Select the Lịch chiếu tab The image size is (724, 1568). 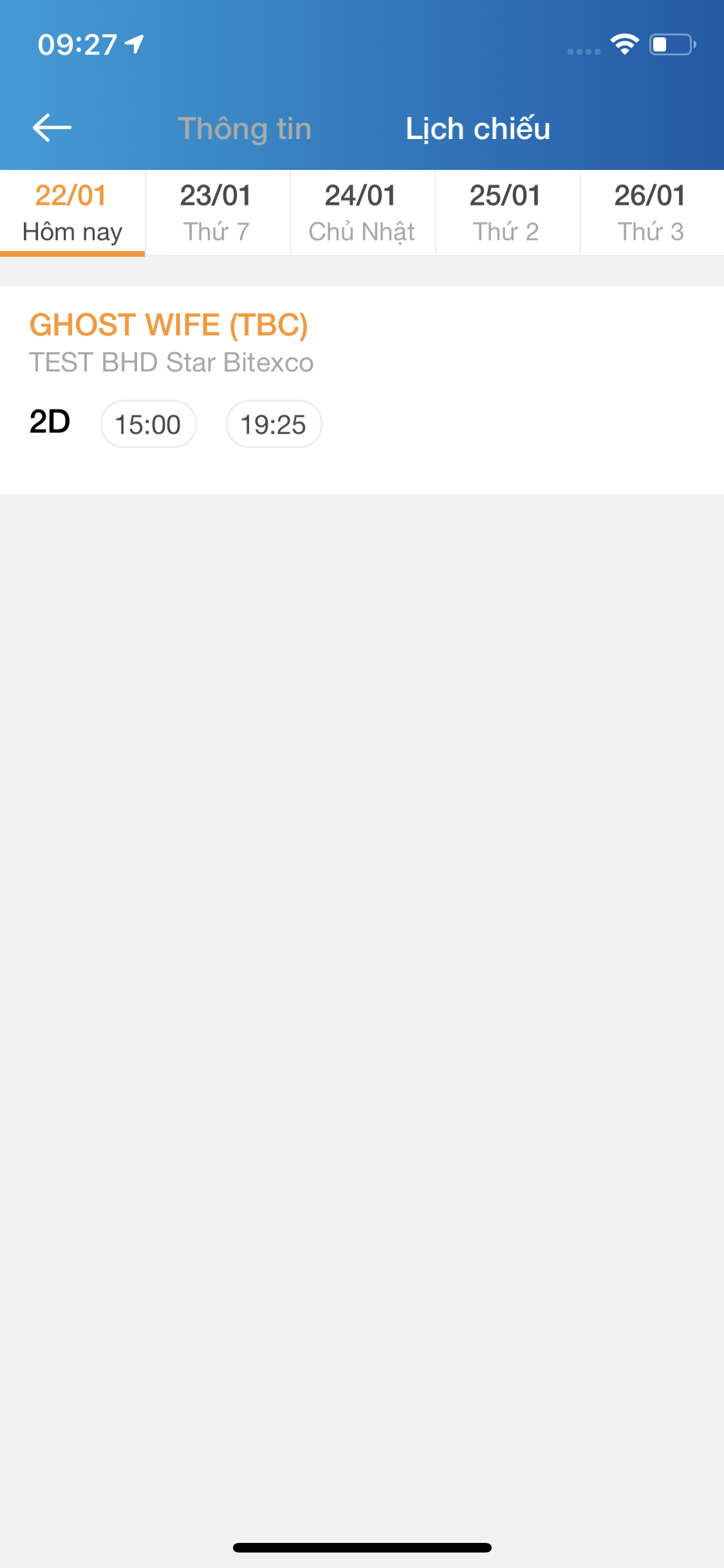tap(478, 129)
